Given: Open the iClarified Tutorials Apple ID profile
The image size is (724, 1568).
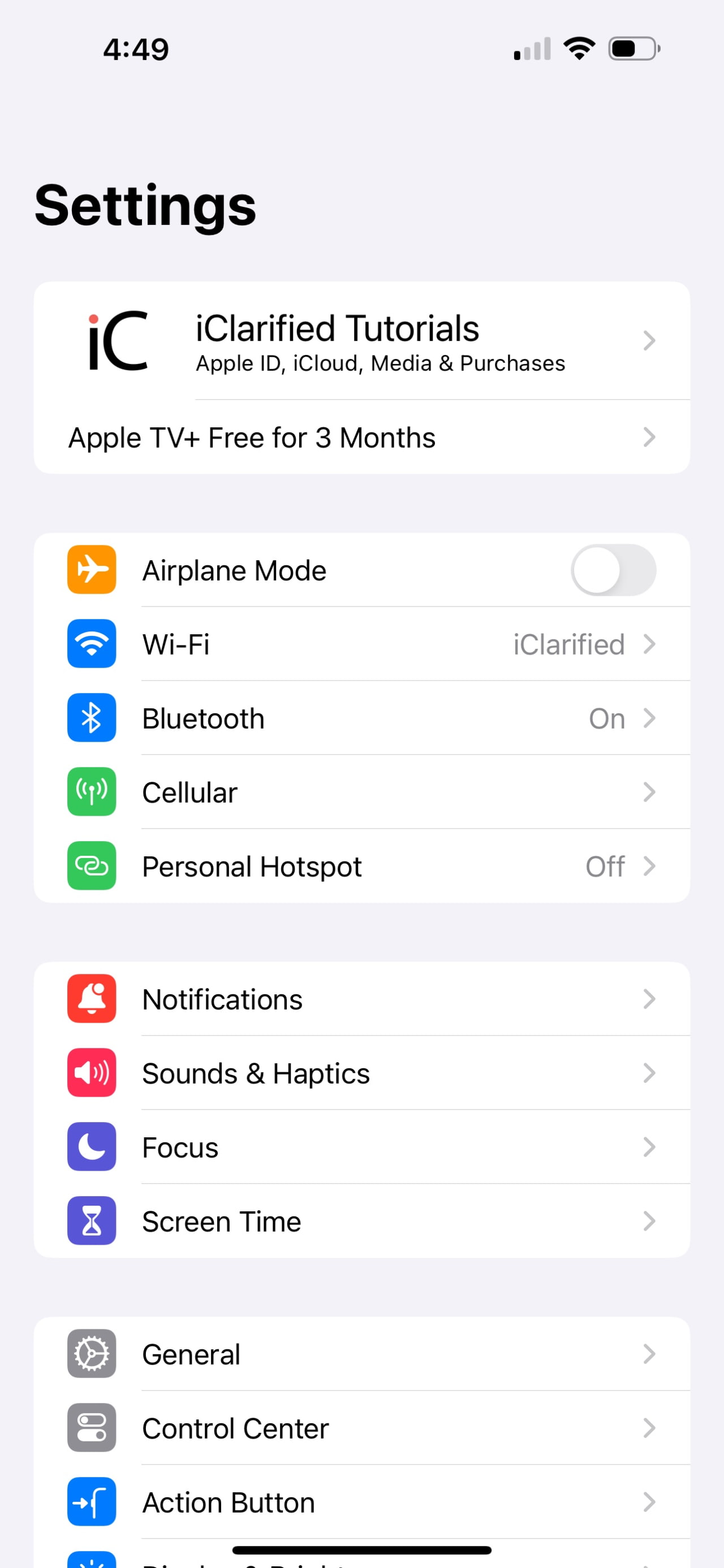Looking at the screenshot, I should coord(361,341).
